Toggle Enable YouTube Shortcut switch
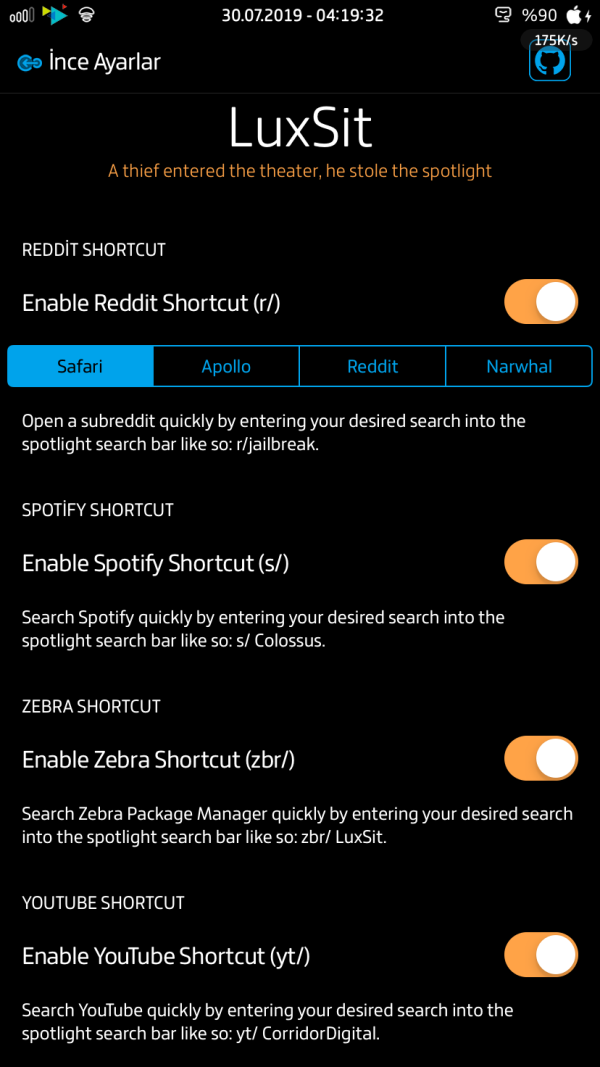The height and width of the screenshot is (1067, 600). coord(541,955)
